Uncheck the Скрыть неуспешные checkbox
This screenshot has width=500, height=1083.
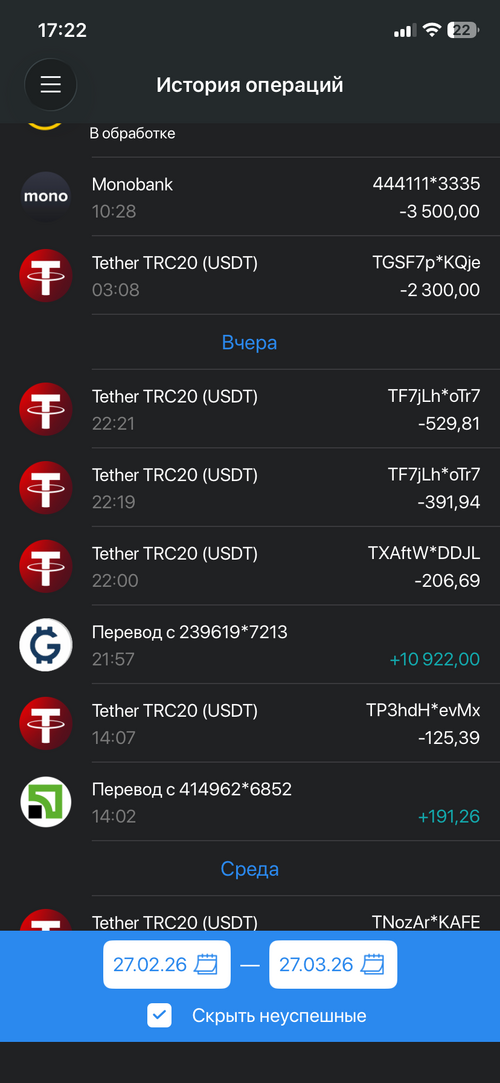tap(160, 1016)
